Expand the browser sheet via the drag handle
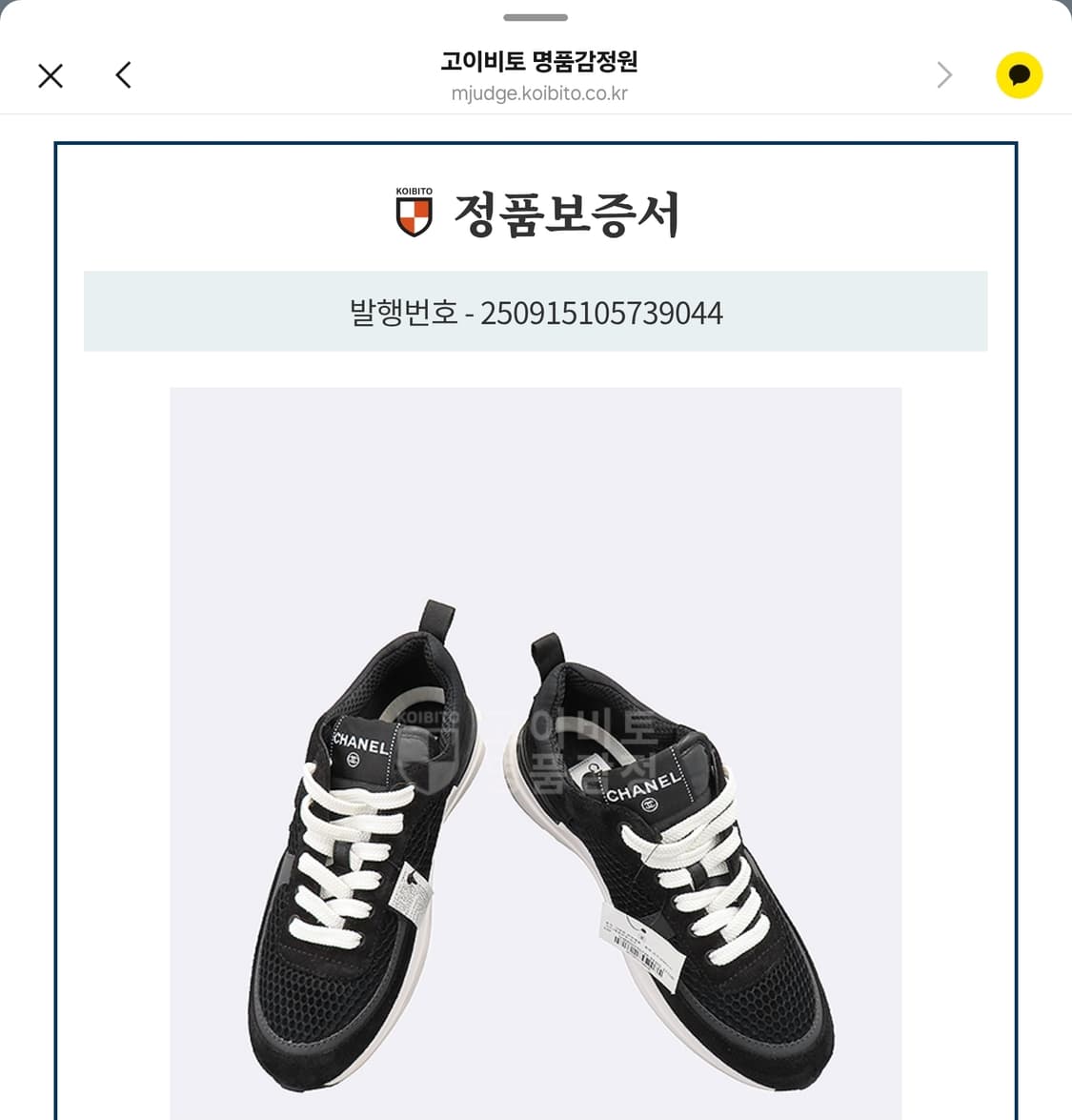The image size is (1072, 1120). coord(536,16)
